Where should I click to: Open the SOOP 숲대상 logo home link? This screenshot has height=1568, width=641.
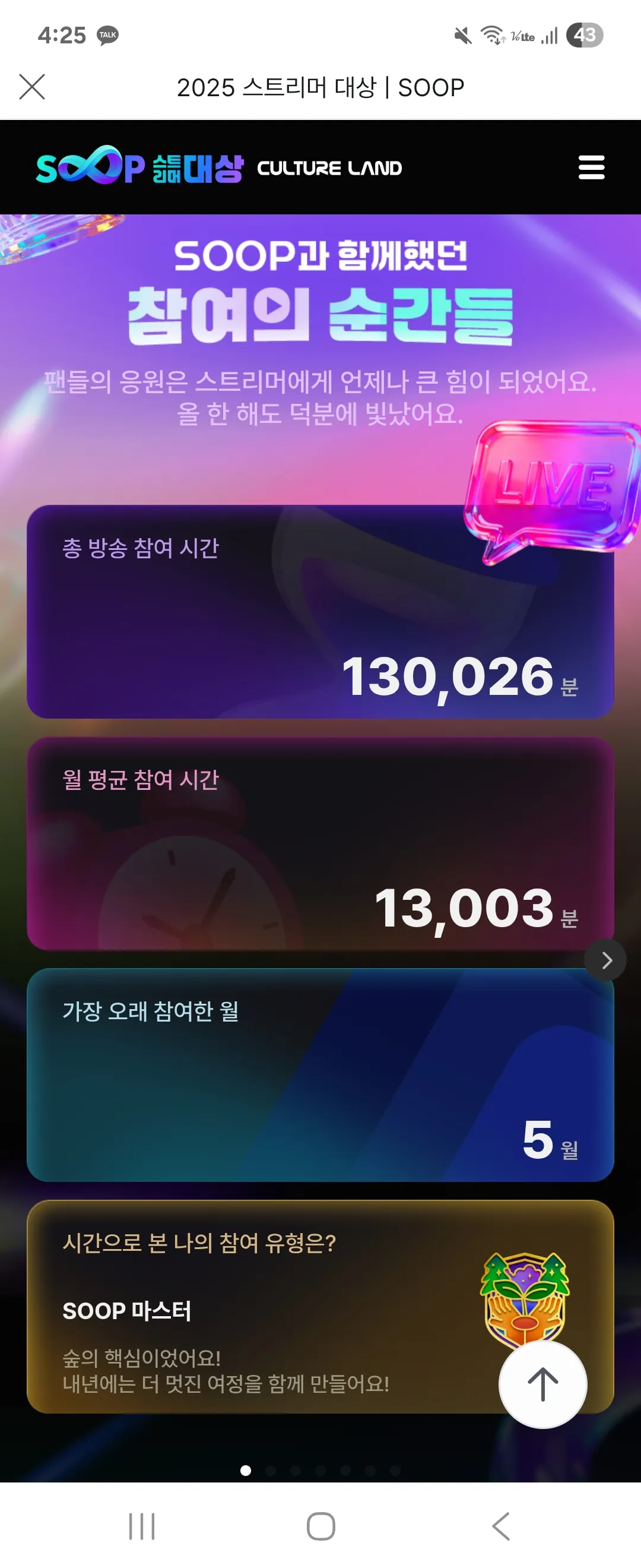(140, 167)
